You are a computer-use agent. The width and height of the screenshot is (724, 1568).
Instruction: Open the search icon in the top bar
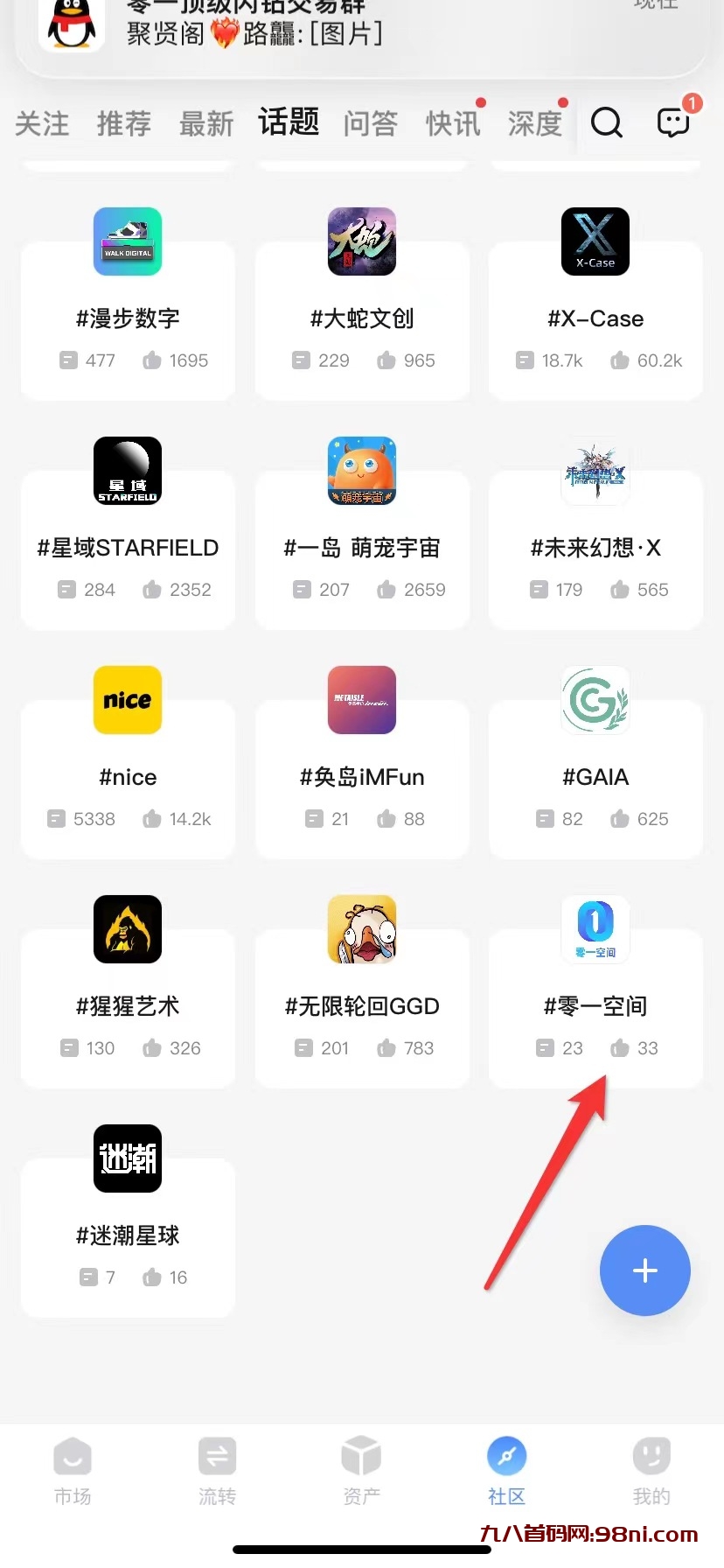pos(606,122)
